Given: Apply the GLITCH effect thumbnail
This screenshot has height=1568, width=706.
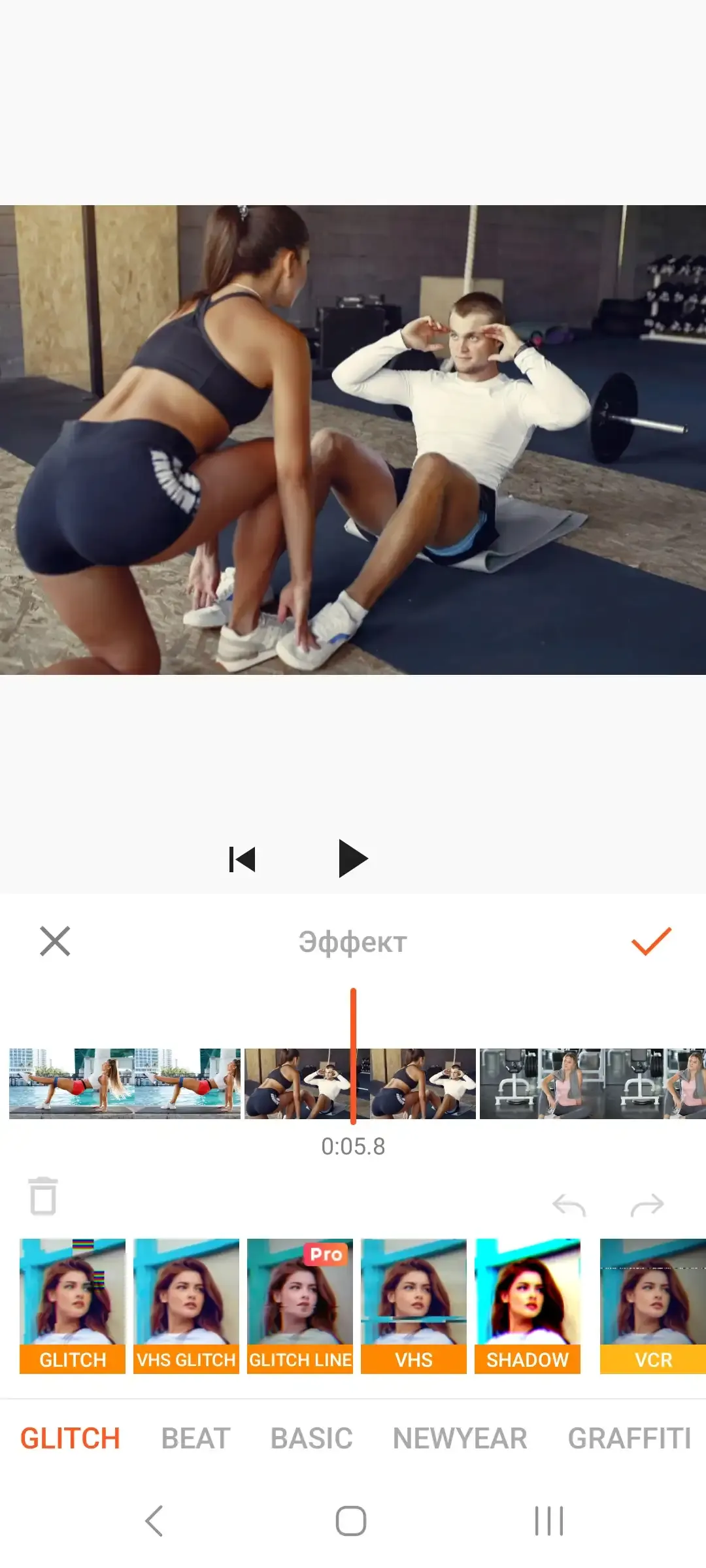Looking at the screenshot, I should click(x=73, y=1306).
